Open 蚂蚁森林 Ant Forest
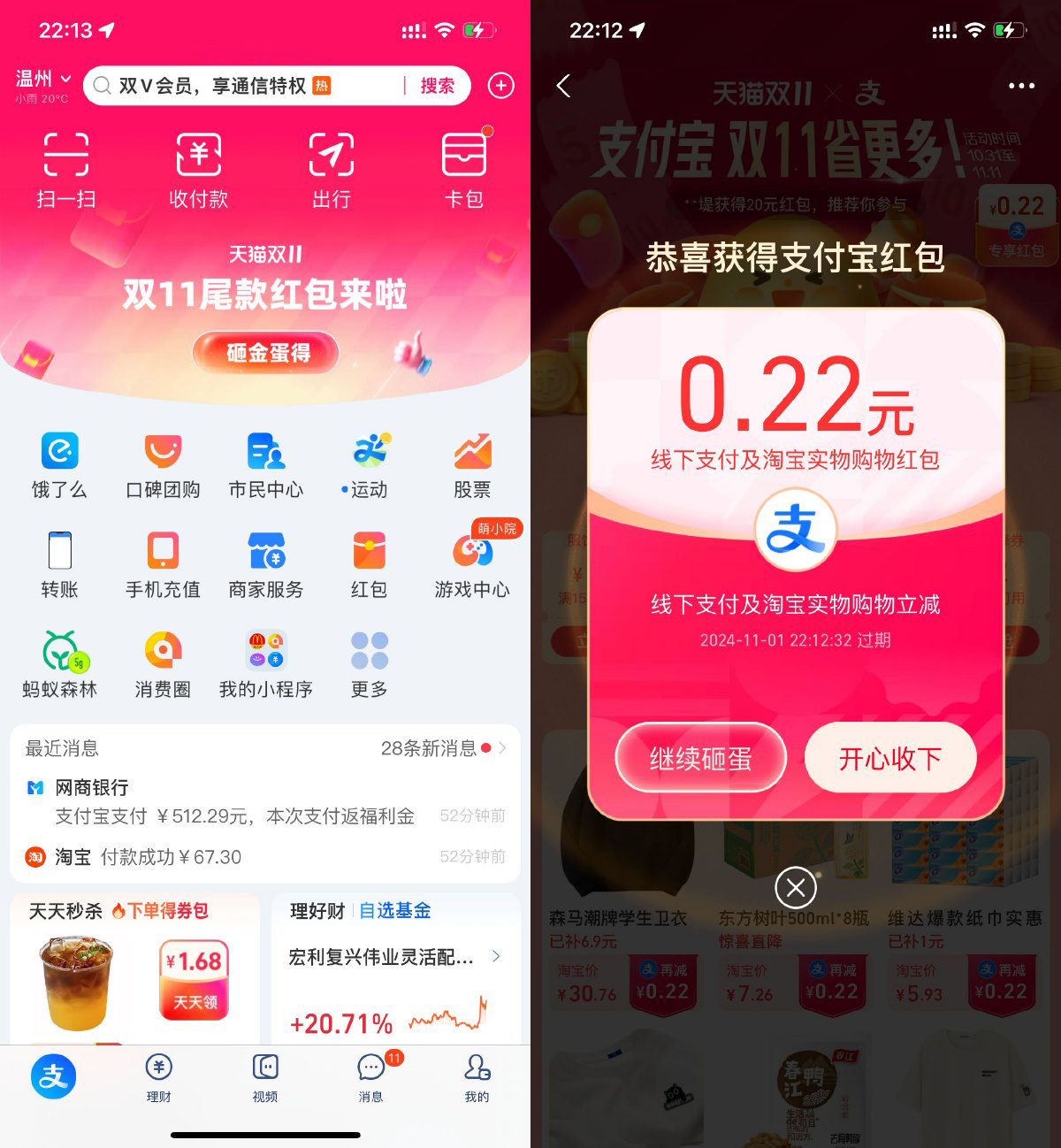 click(x=59, y=665)
